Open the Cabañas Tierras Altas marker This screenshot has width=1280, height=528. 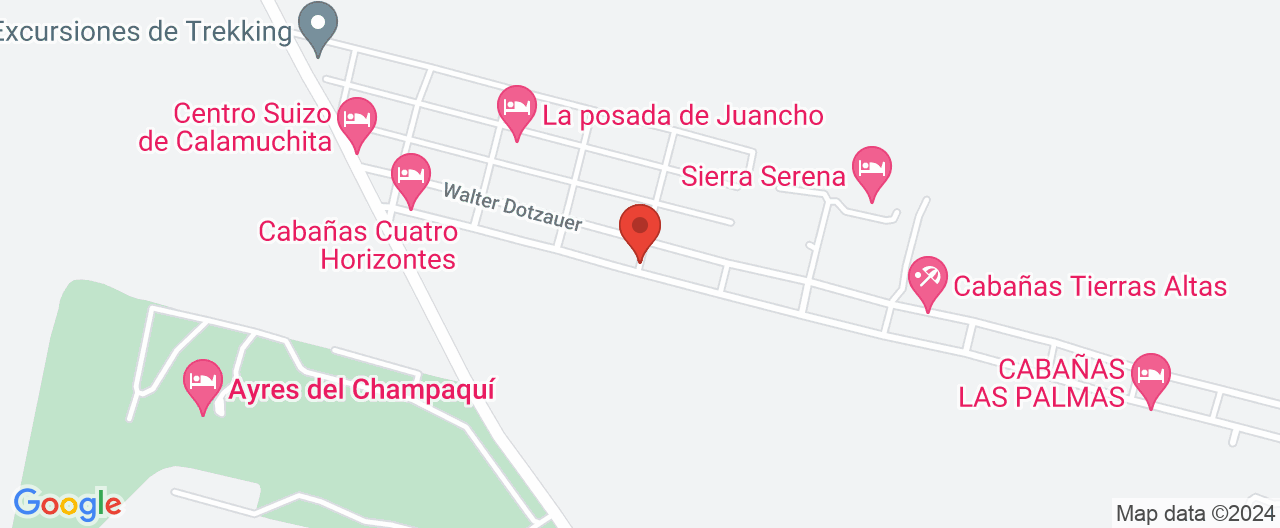(928, 280)
